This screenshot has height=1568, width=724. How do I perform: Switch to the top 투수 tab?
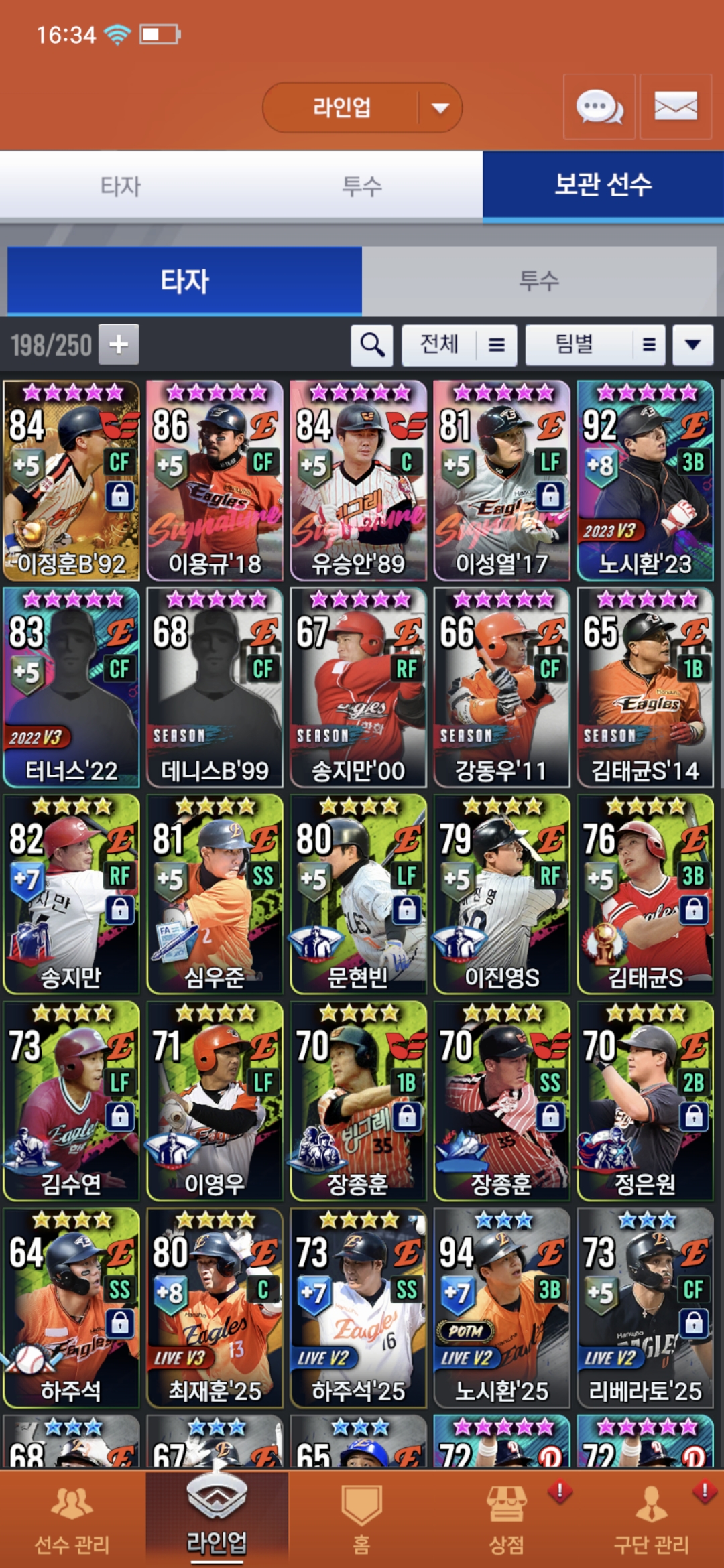(362, 186)
